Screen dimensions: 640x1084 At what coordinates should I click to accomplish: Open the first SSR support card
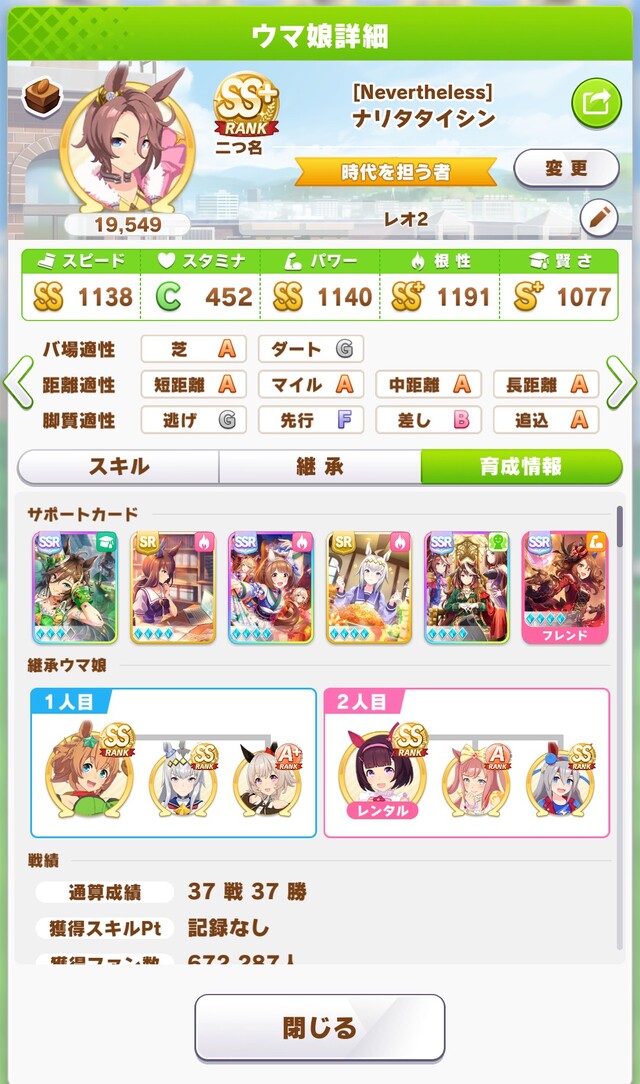(75, 586)
